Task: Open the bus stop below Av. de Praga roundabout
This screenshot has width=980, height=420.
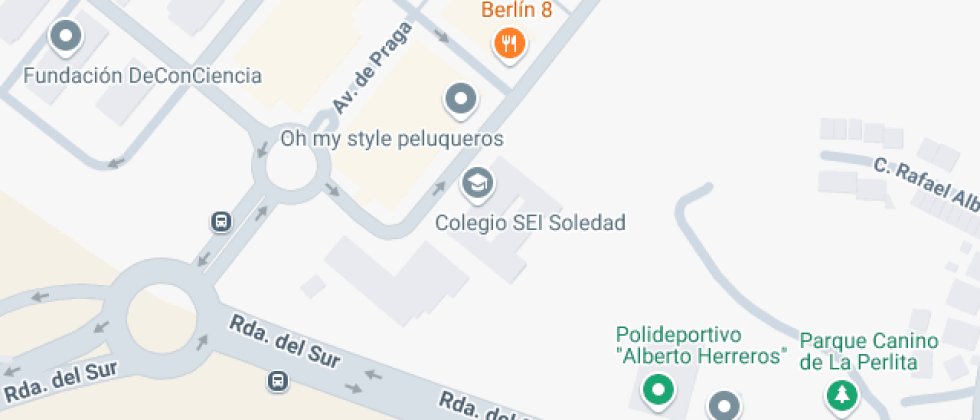Action: (221, 221)
